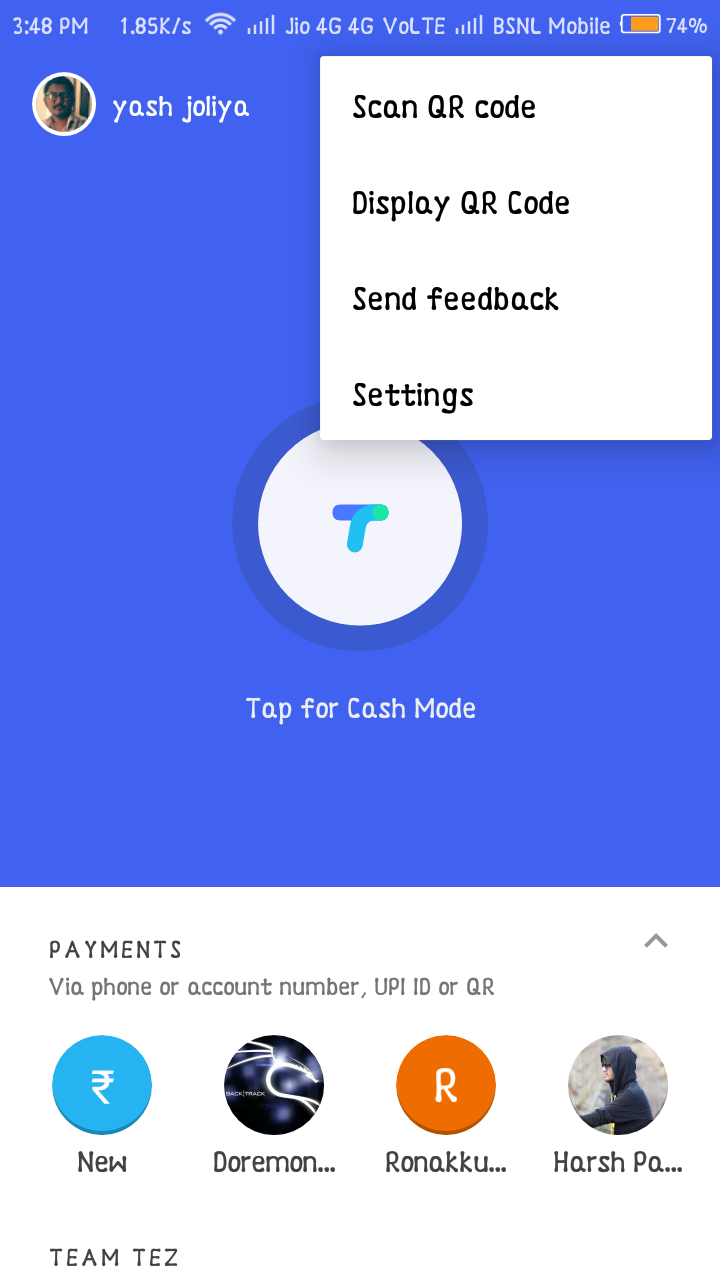This screenshot has height=1280, width=720.
Task: Open payment contact Ronakku
Action: 446,1085
